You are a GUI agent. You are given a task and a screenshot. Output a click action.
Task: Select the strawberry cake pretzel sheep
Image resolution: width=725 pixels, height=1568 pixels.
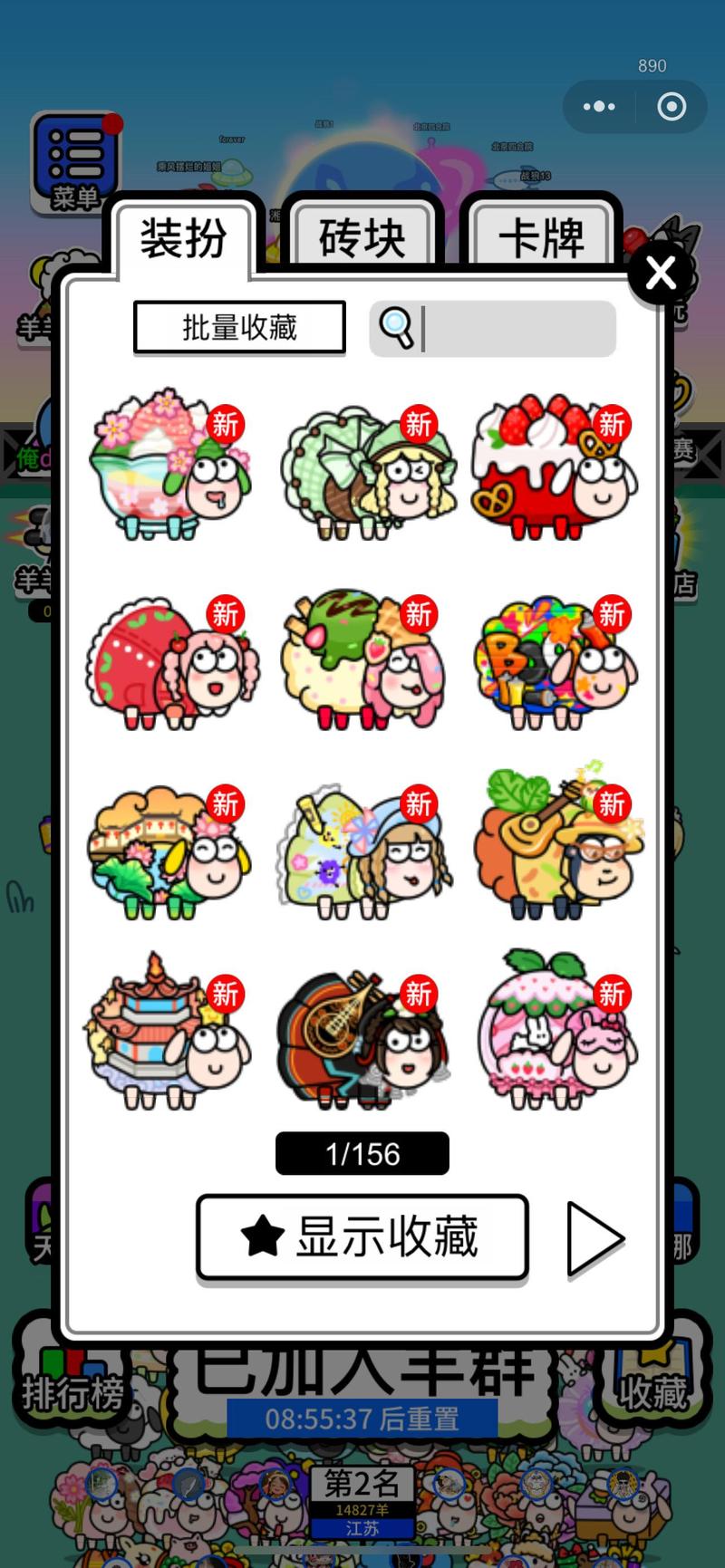555,468
